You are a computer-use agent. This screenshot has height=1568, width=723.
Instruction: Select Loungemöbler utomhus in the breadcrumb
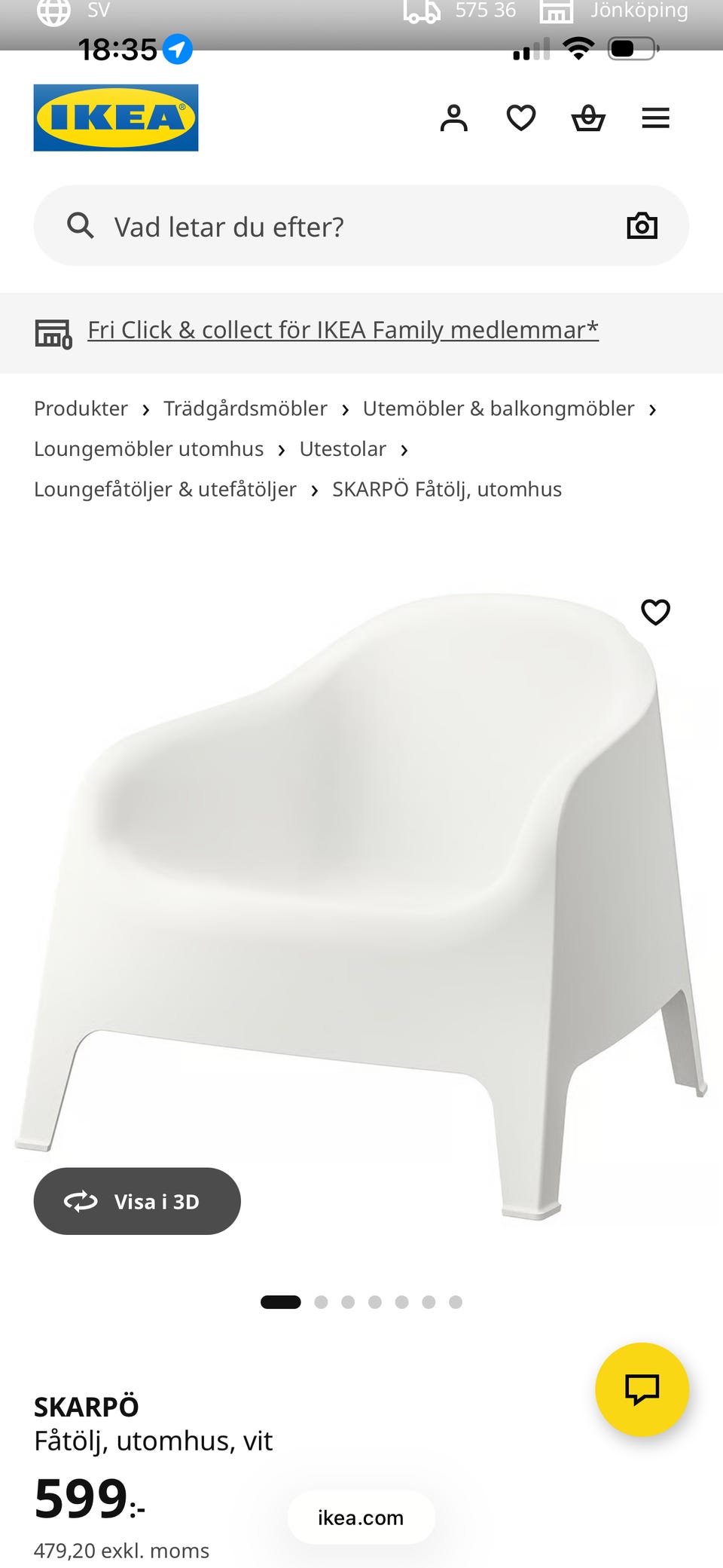pyautogui.click(x=148, y=449)
